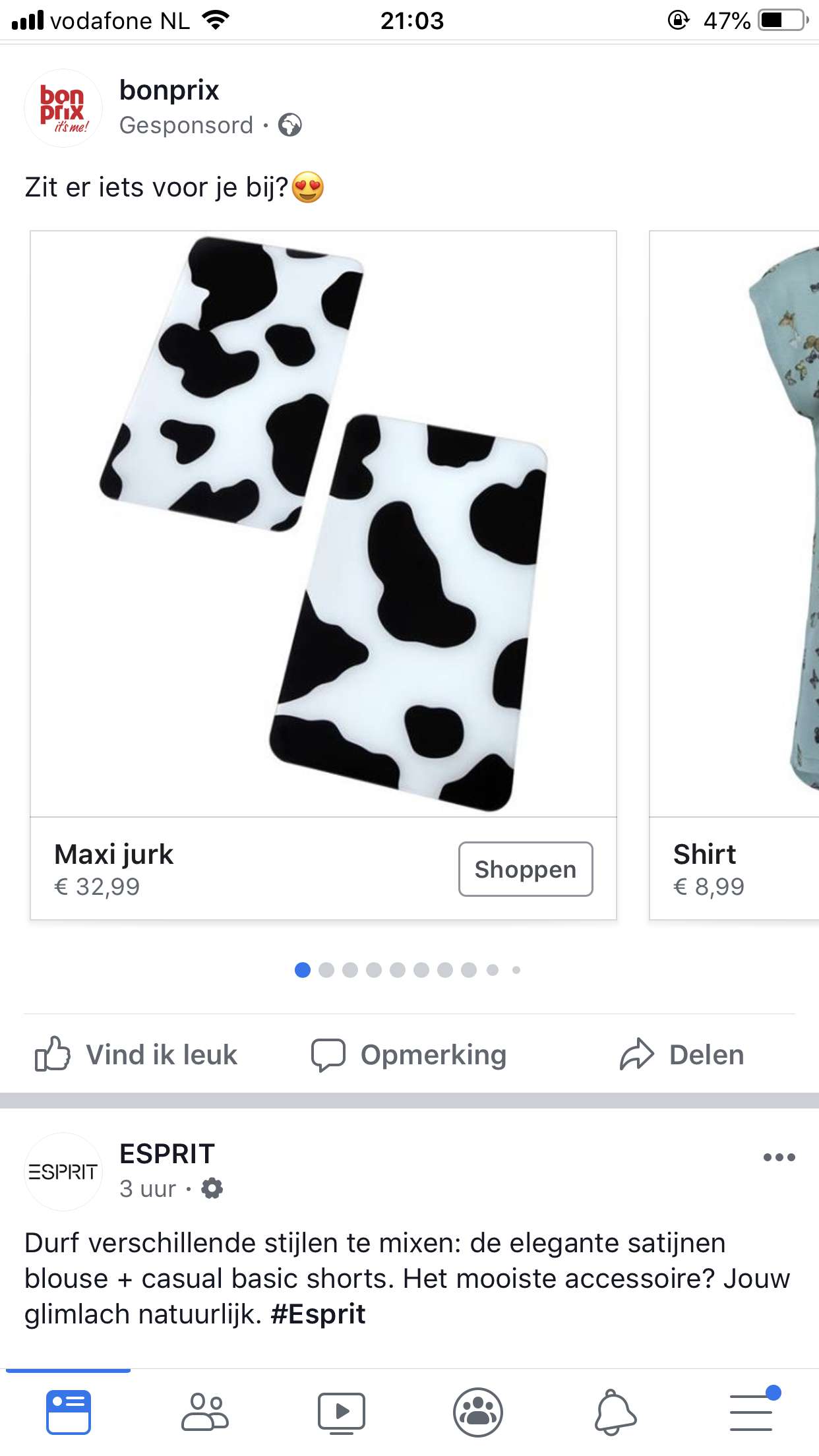The width and height of the screenshot is (819, 1456).
Task: Tap the #Esprit hashtag
Action: pyautogui.click(x=318, y=1314)
